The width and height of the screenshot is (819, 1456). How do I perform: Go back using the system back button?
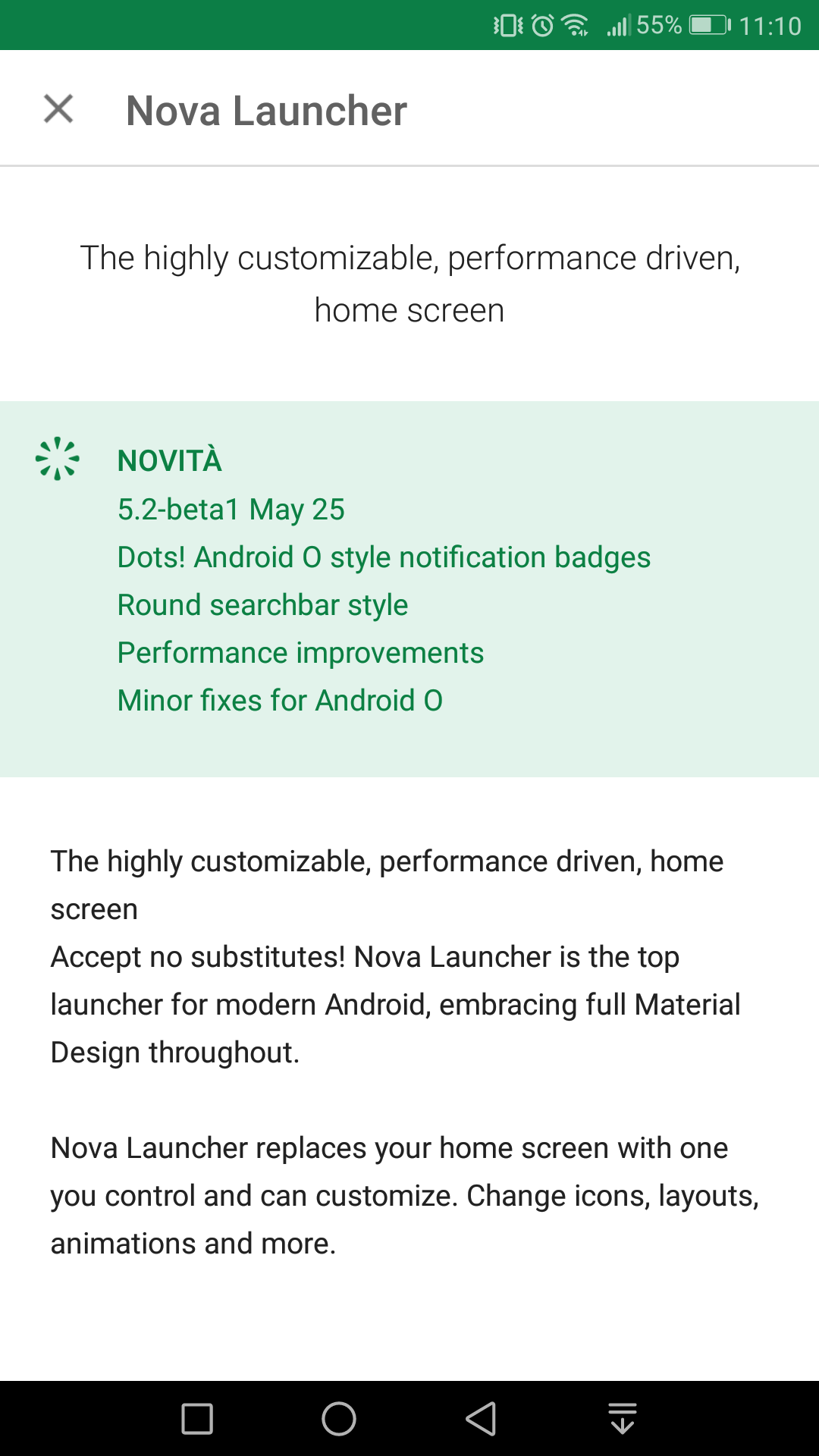tap(481, 1418)
